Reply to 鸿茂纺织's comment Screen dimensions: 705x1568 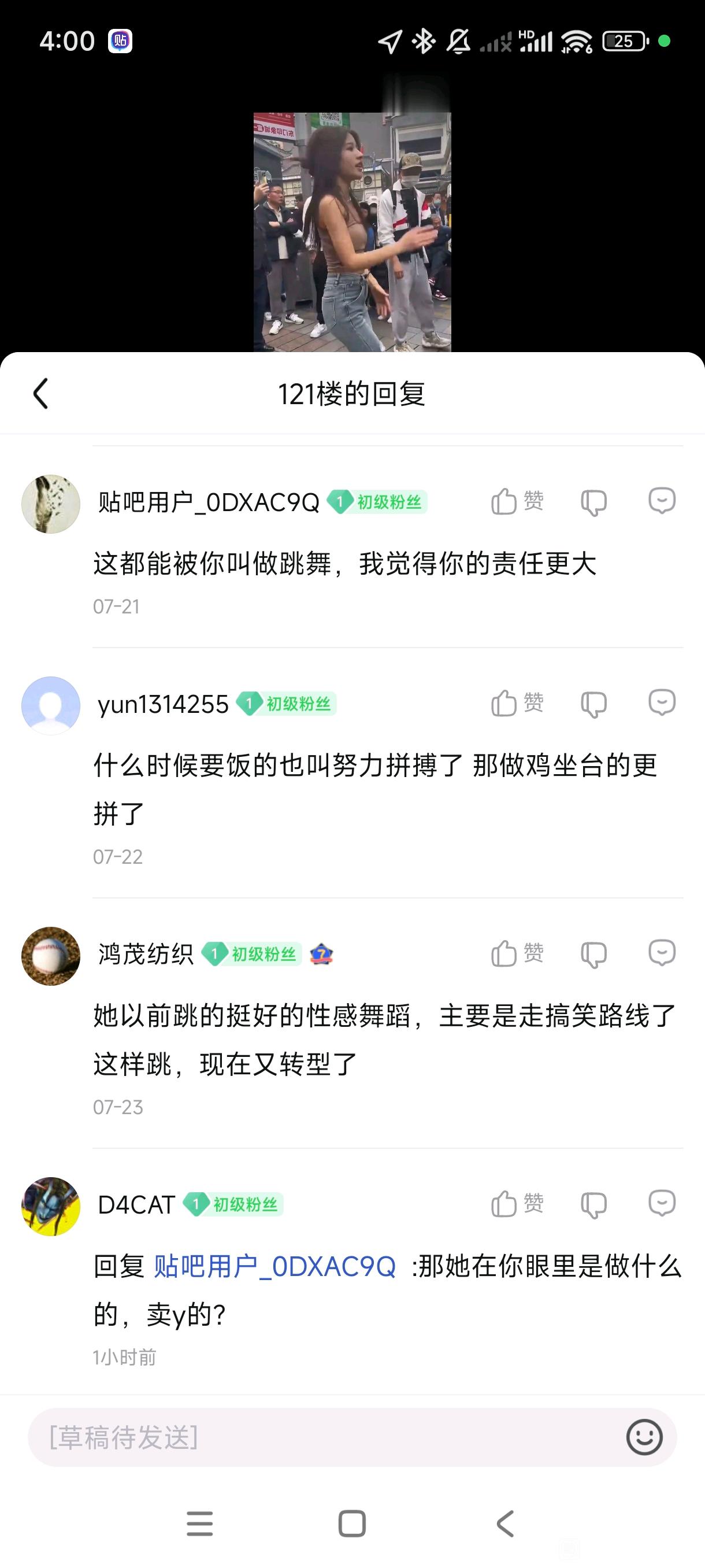coord(662,953)
